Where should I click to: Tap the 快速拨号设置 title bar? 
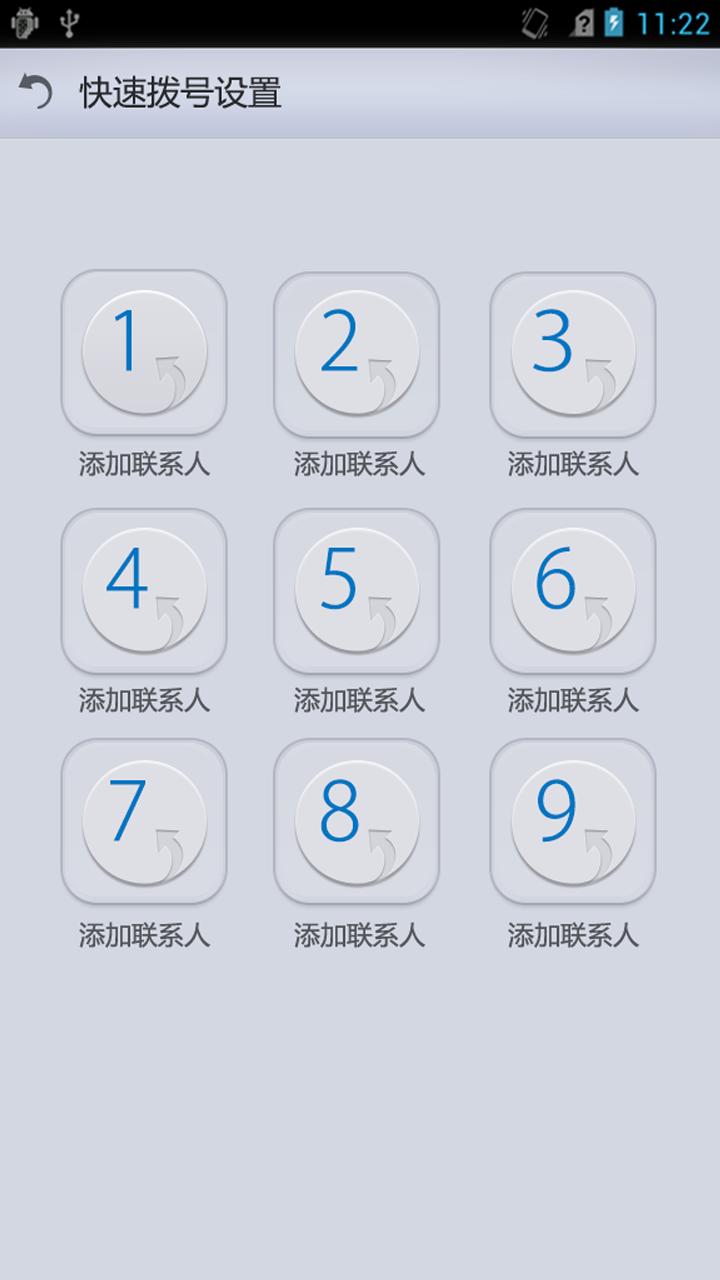tap(180, 92)
